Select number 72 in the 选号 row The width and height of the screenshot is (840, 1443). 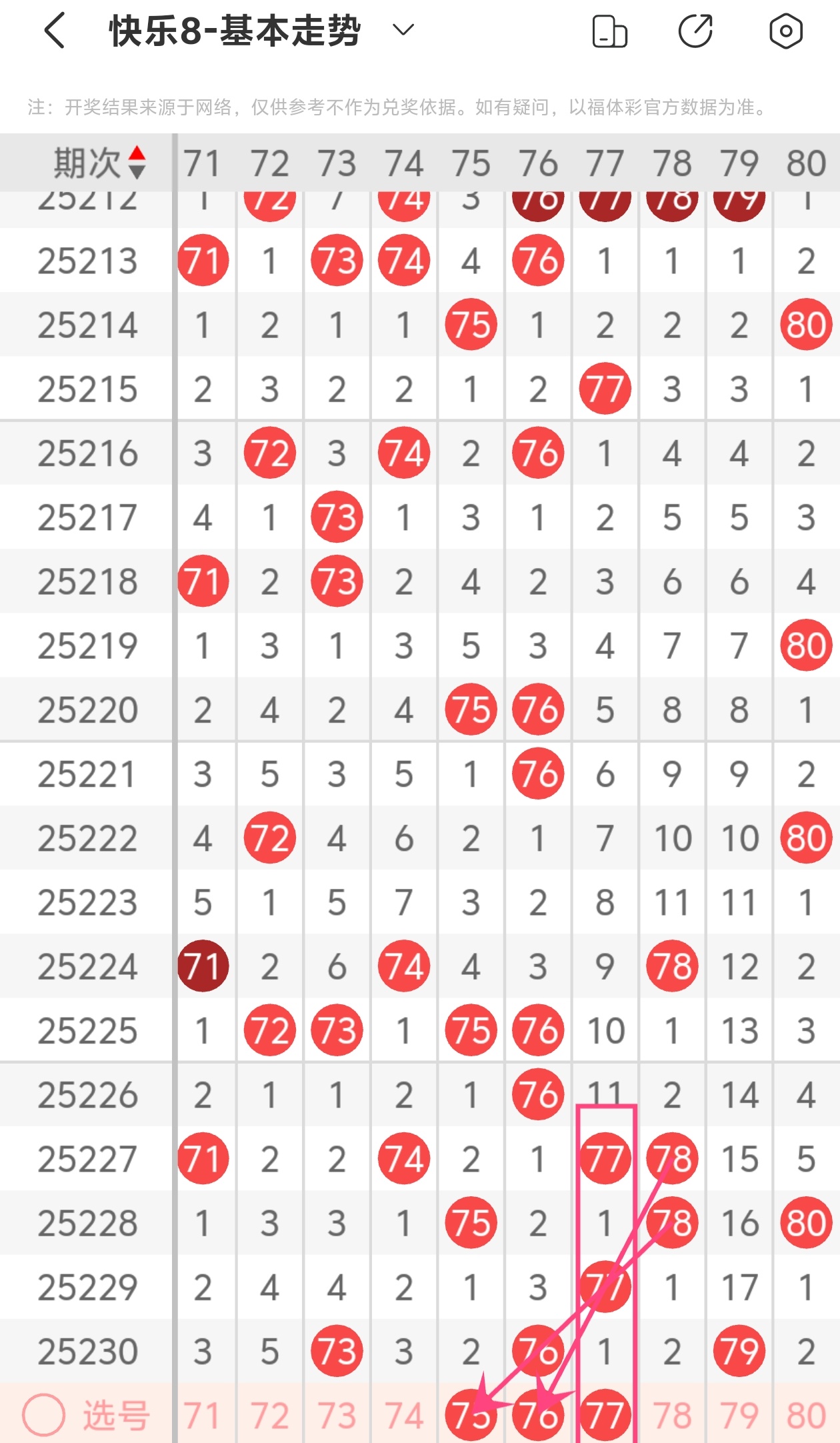pos(269,1415)
